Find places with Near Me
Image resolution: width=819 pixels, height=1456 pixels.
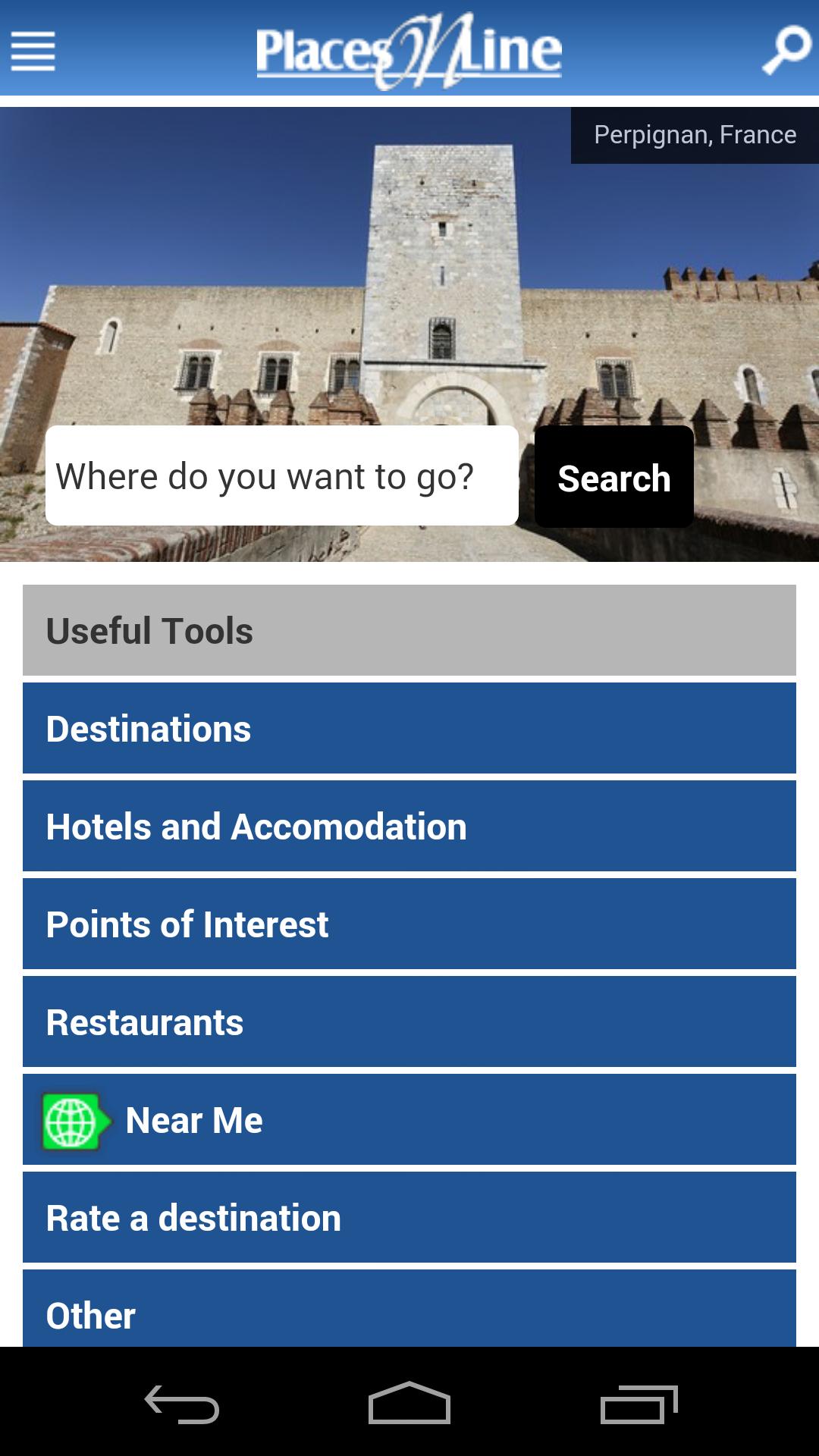click(409, 1119)
